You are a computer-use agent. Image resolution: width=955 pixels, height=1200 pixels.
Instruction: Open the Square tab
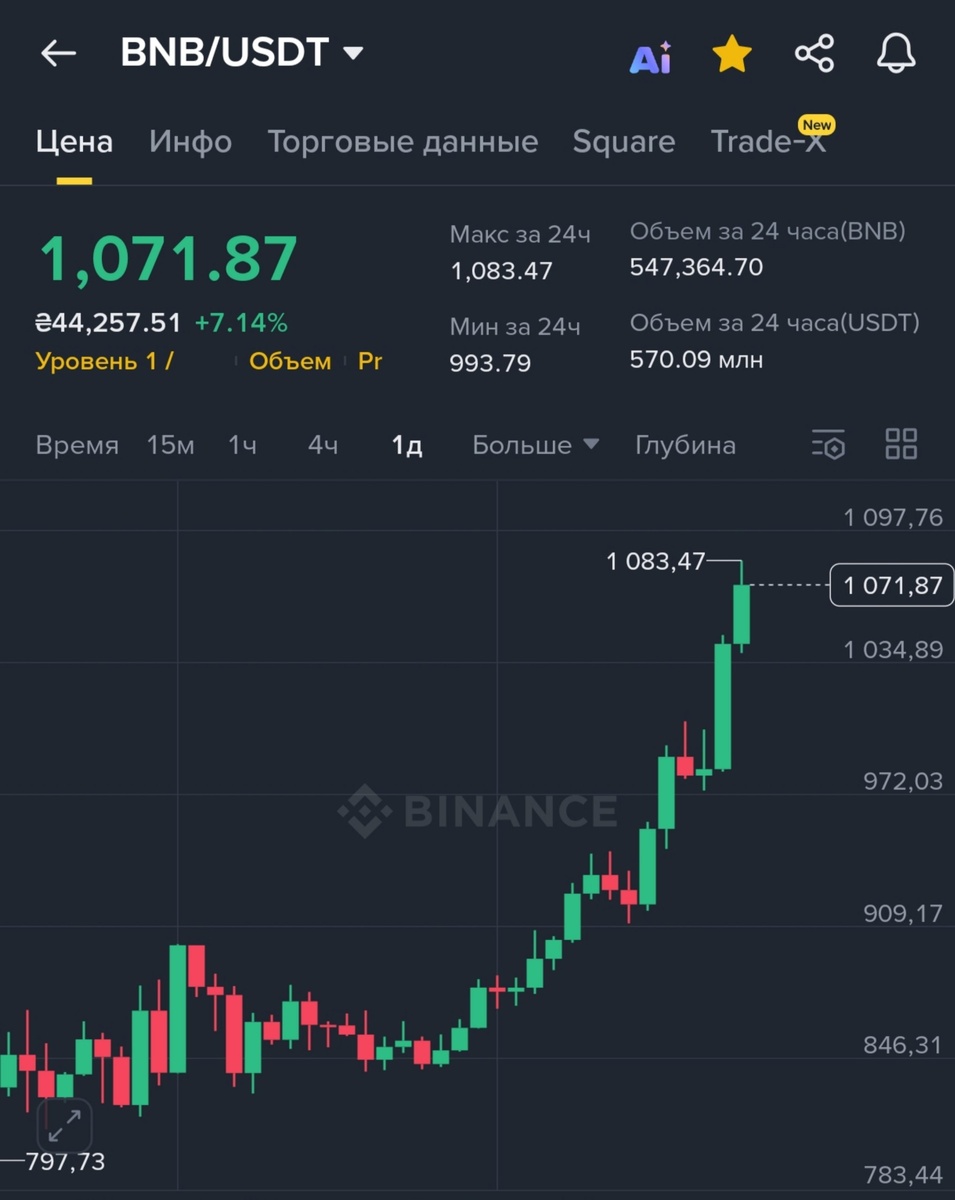tap(623, 142)
